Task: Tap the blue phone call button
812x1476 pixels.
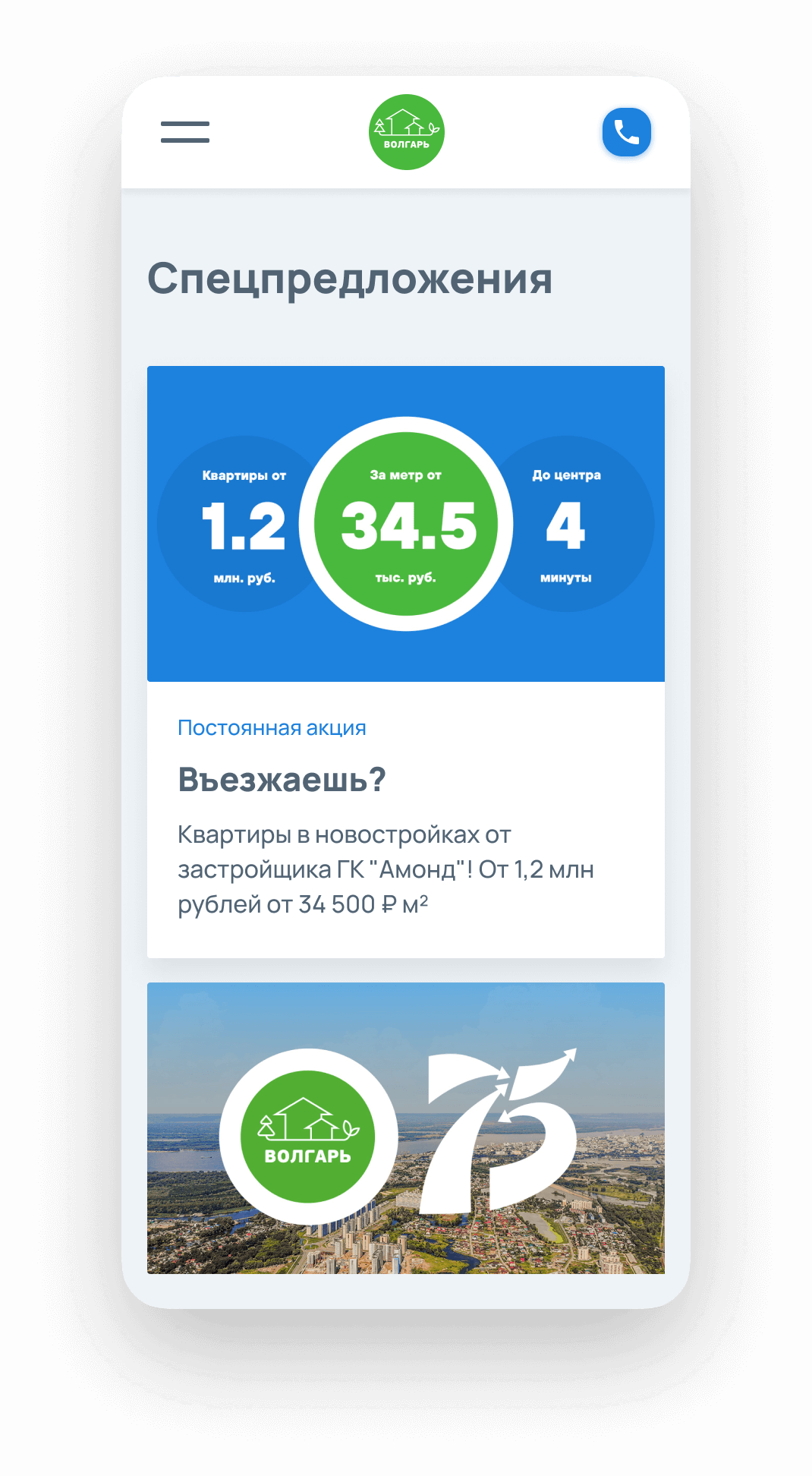Action: pos(627,132)
